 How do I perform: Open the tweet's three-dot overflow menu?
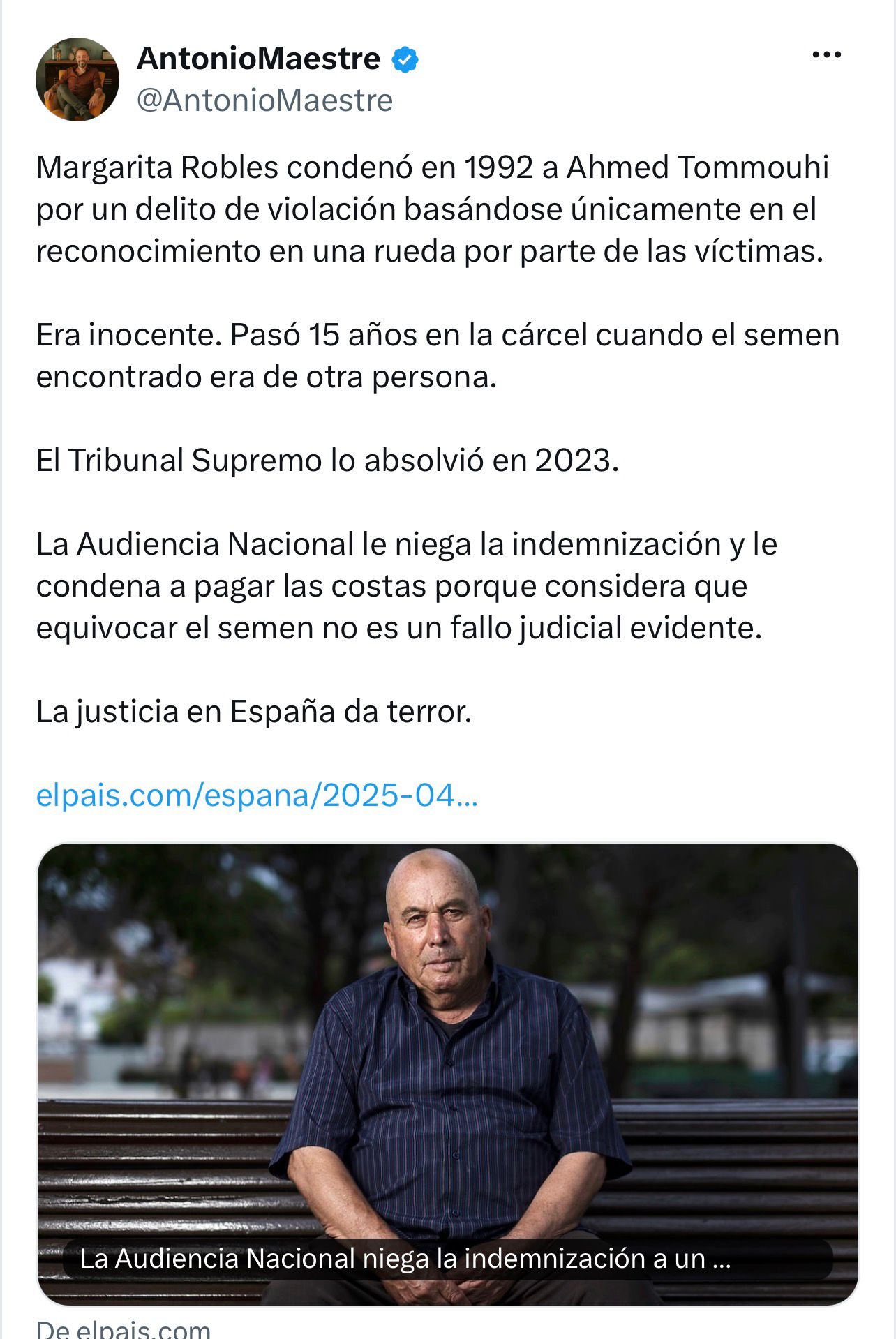(827, 55)
